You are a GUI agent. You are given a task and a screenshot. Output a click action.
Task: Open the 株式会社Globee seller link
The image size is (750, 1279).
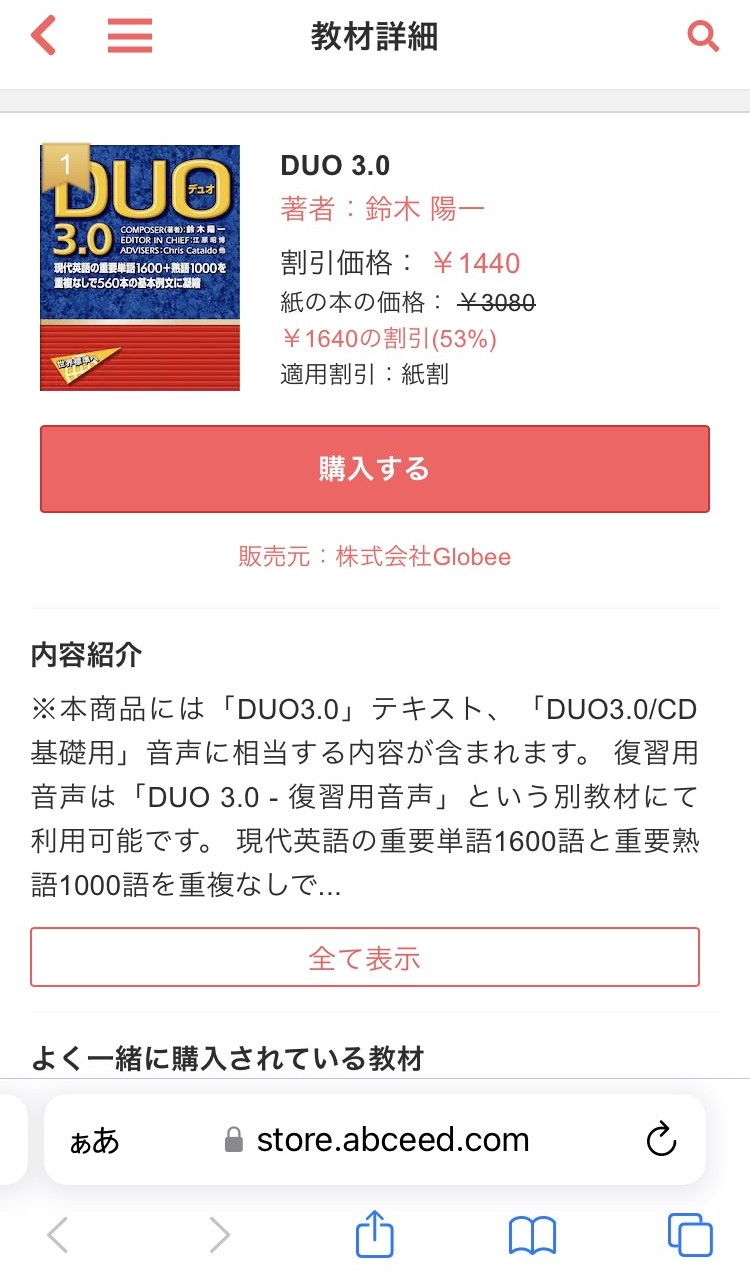[x=374, y=557]
